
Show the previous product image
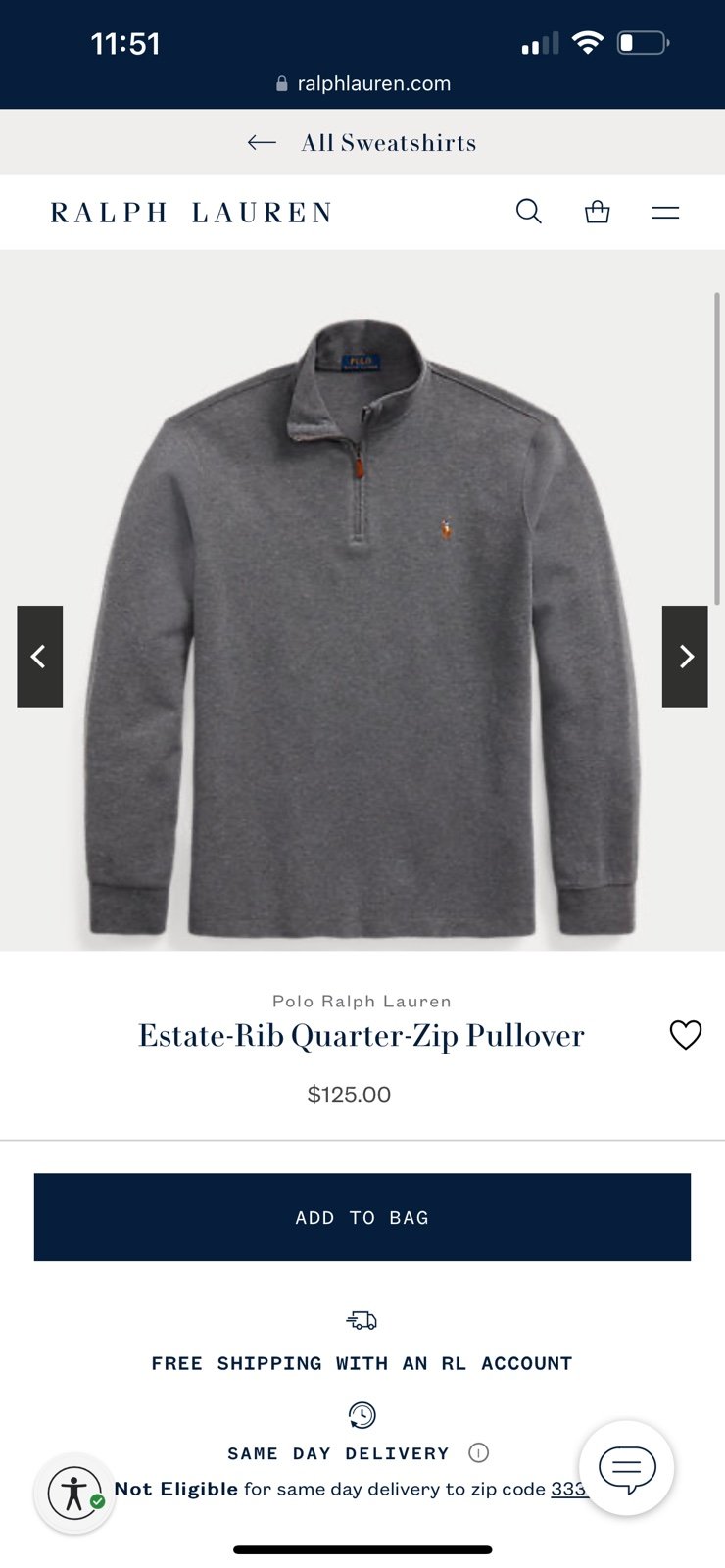pyautogui.click(x=40, y=657)
